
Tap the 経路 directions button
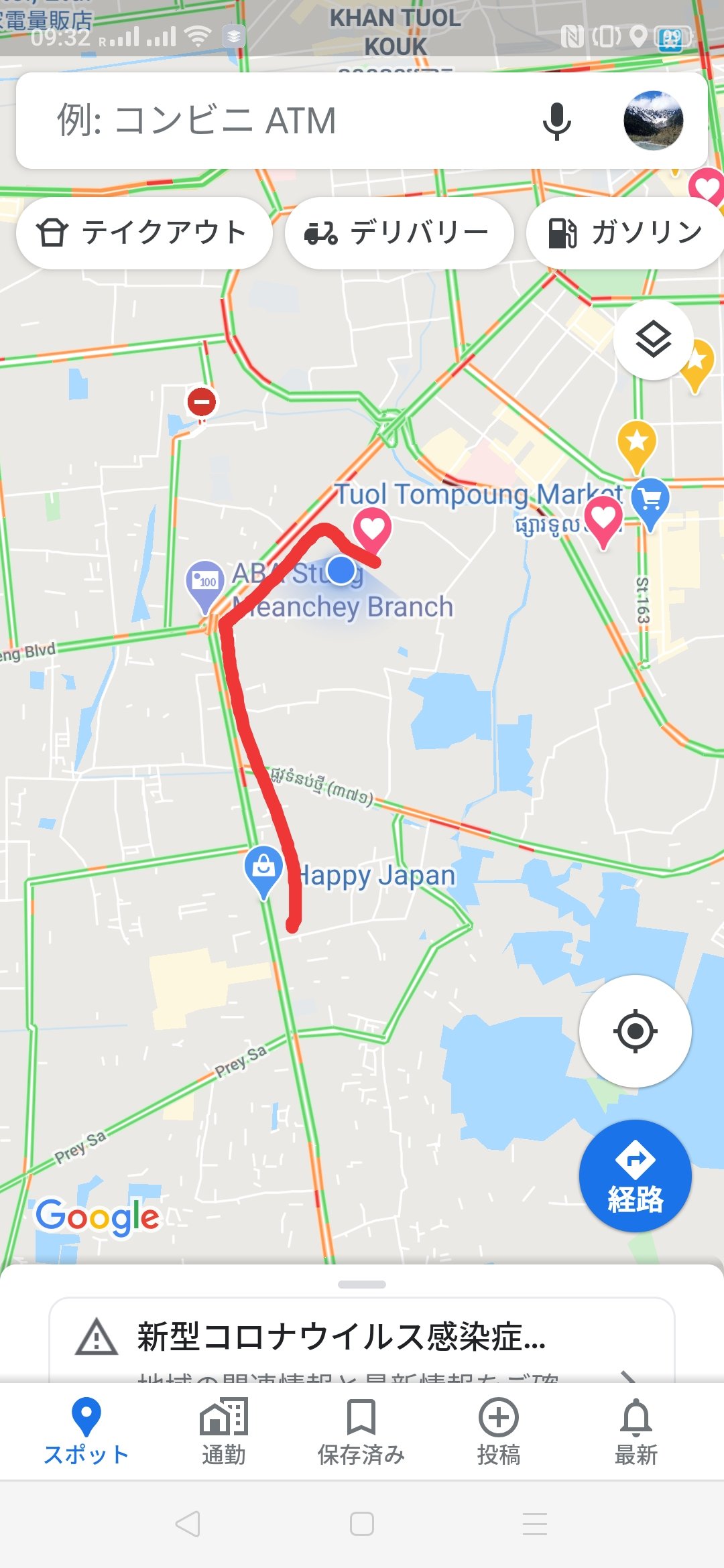click(635, 1176)
